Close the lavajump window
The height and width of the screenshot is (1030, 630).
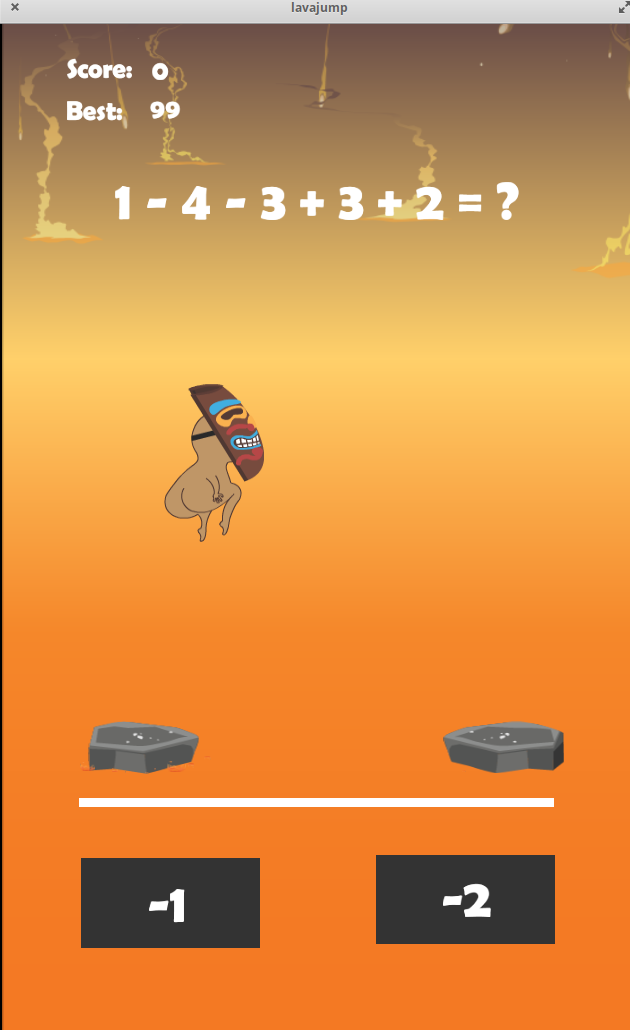click(x=14, y=7)
